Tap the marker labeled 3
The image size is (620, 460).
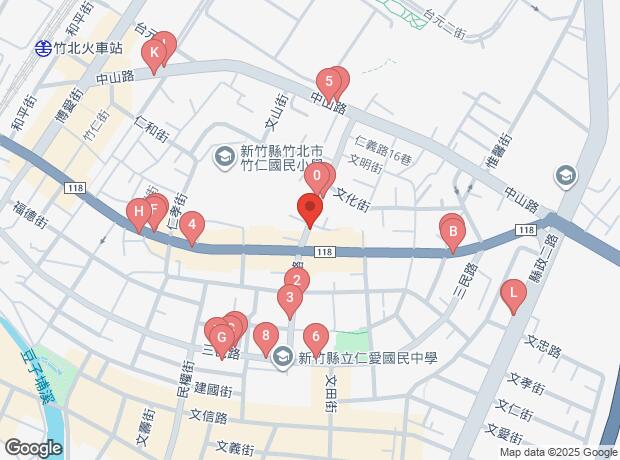tap(289, 297)
